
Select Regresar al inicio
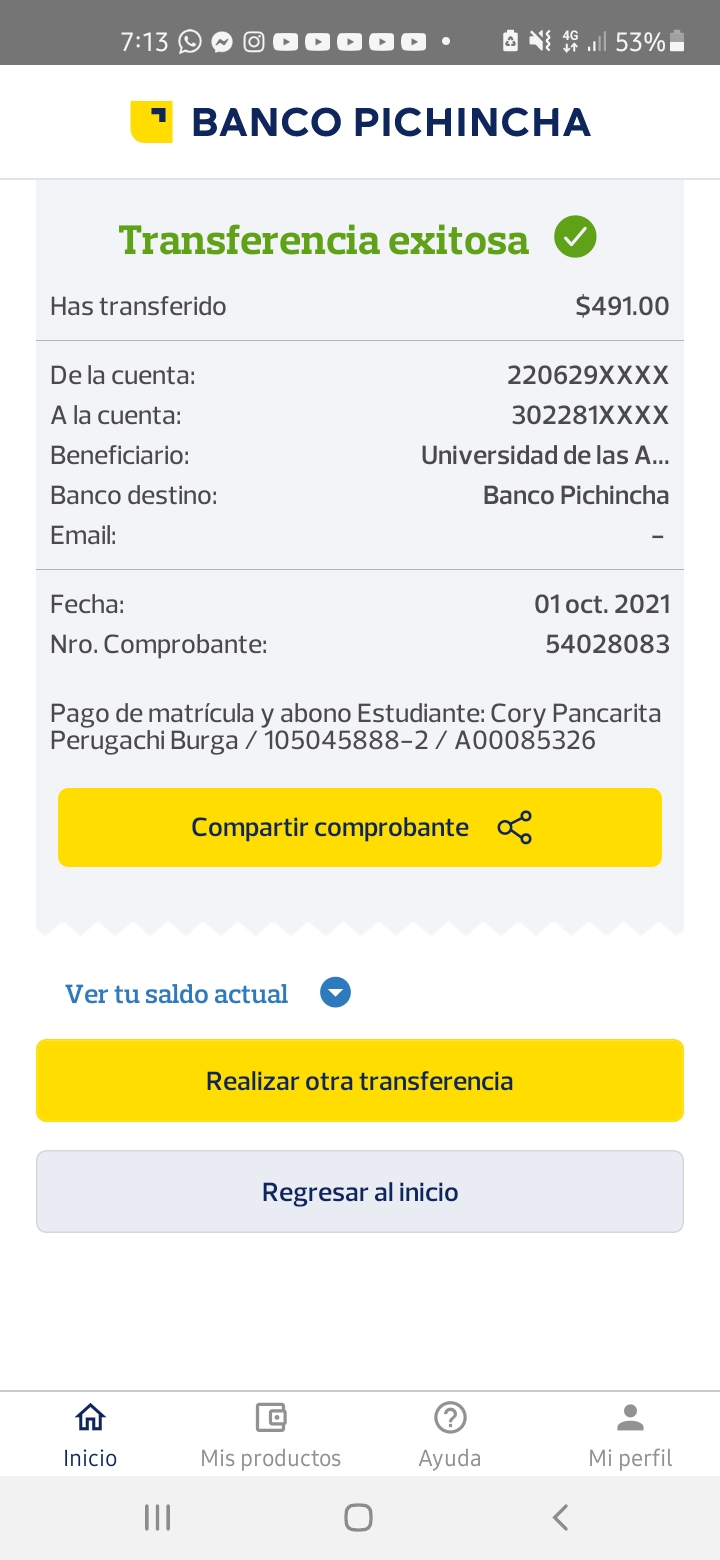(360, 1191)
